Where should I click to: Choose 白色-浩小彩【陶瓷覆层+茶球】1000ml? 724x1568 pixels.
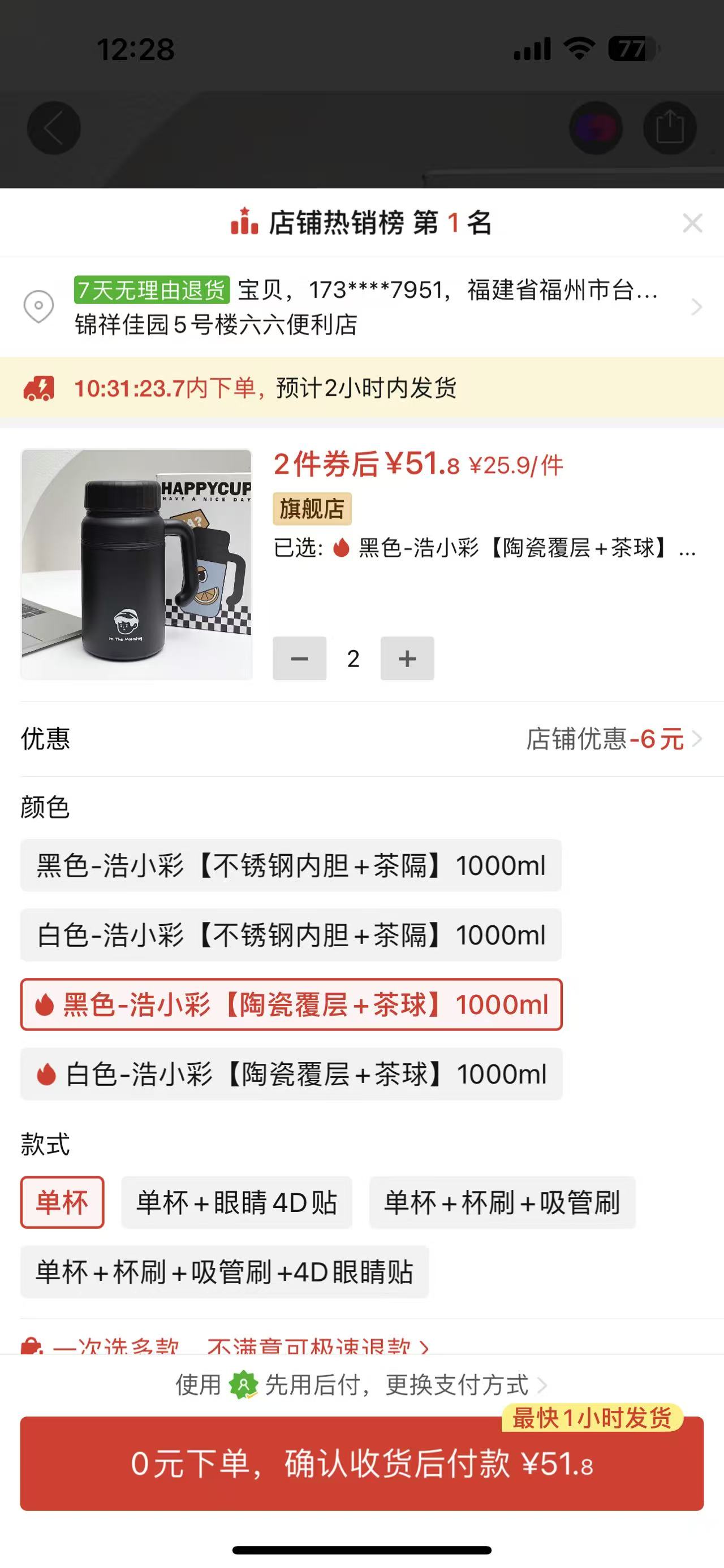(291, 1074)
